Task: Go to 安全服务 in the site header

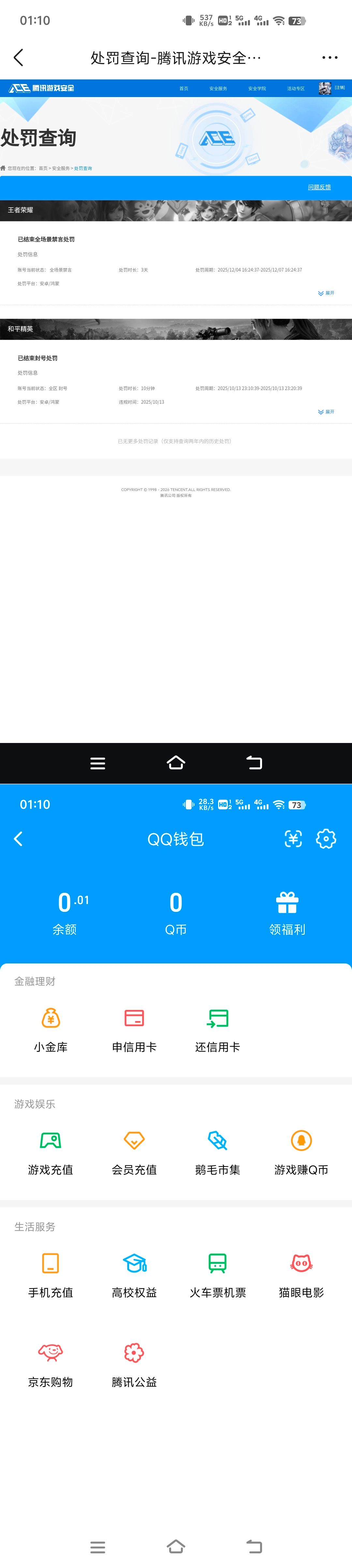Action: pyautogui.click(x=218, y=89)
